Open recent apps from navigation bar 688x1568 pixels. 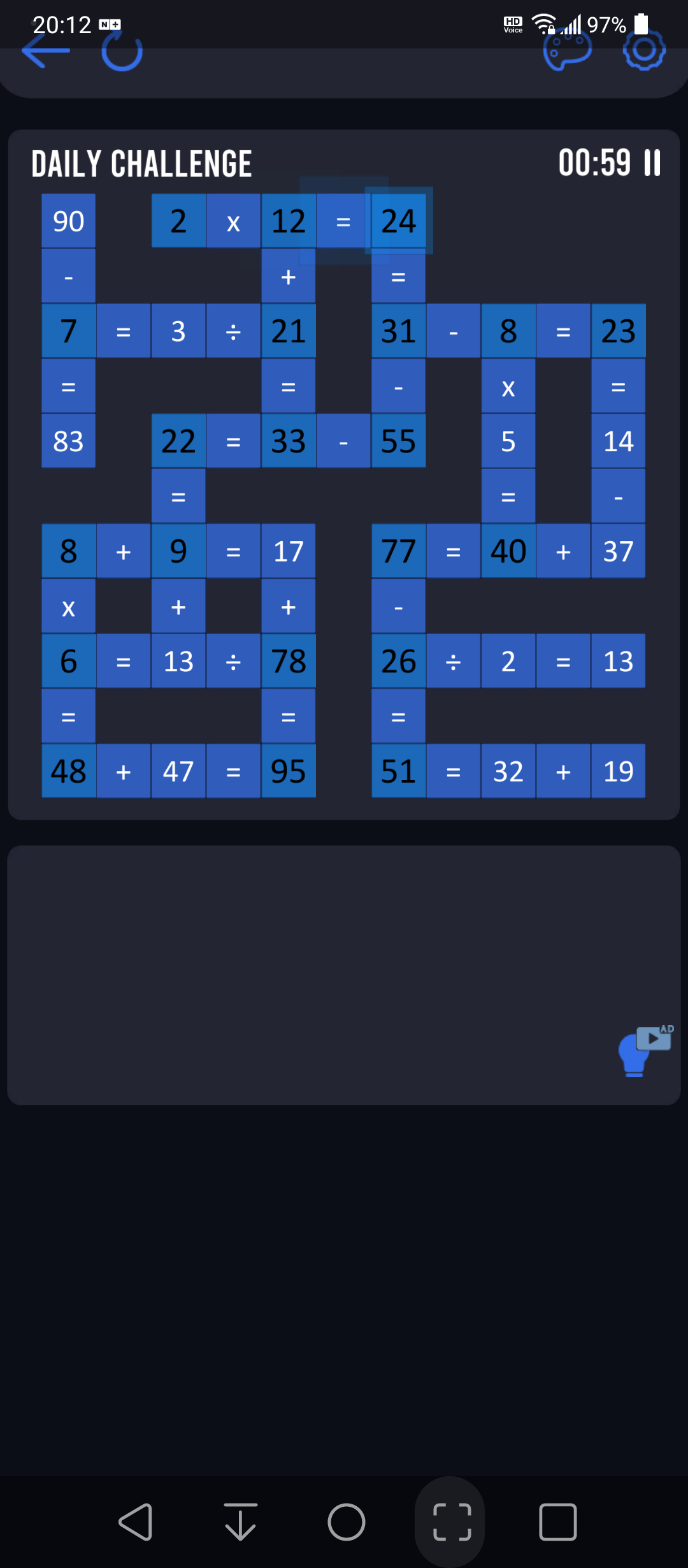pyautogui.click(x=558, y=1522)
